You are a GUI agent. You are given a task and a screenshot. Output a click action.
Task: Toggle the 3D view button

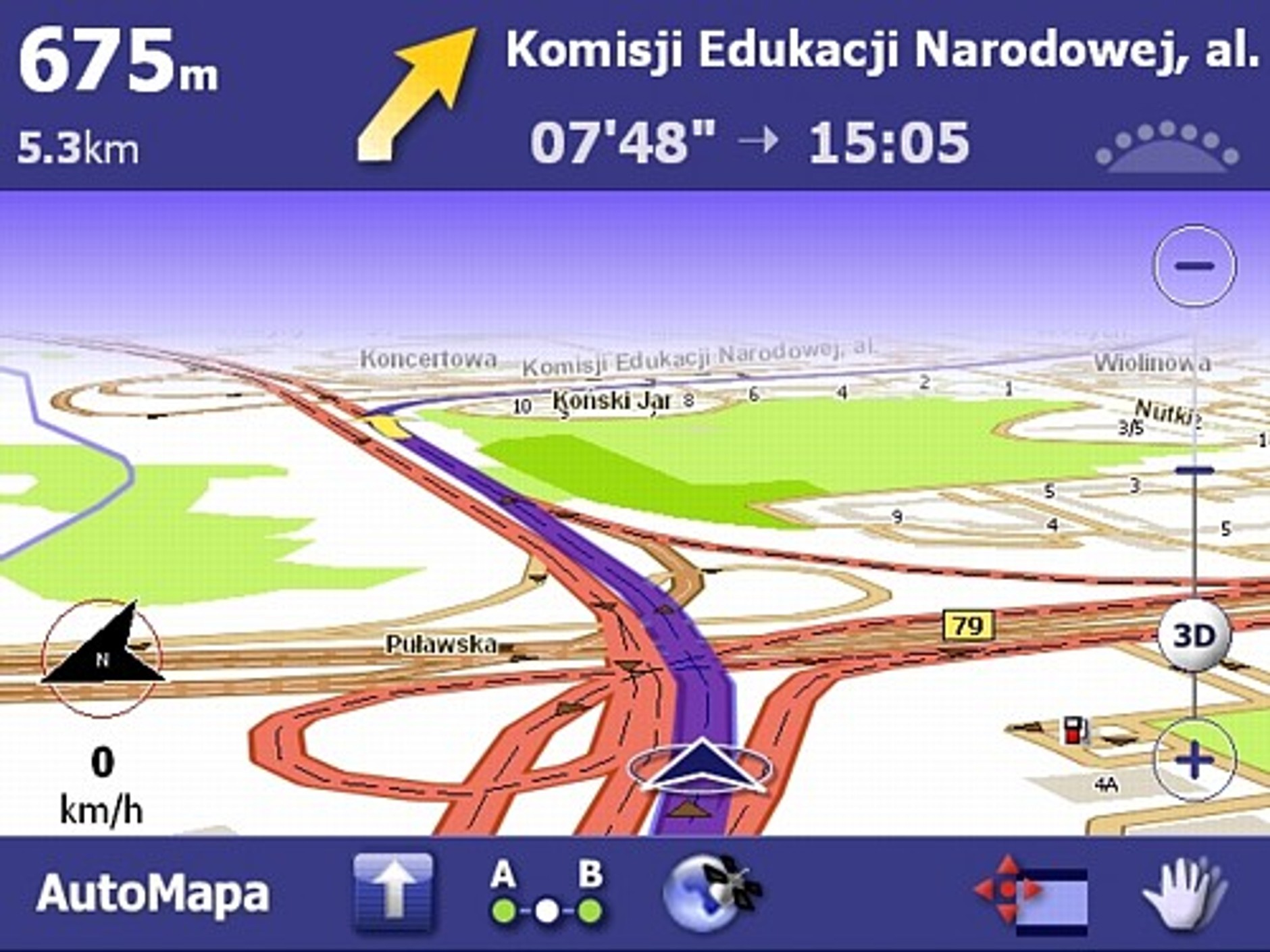pos(1194,635)
